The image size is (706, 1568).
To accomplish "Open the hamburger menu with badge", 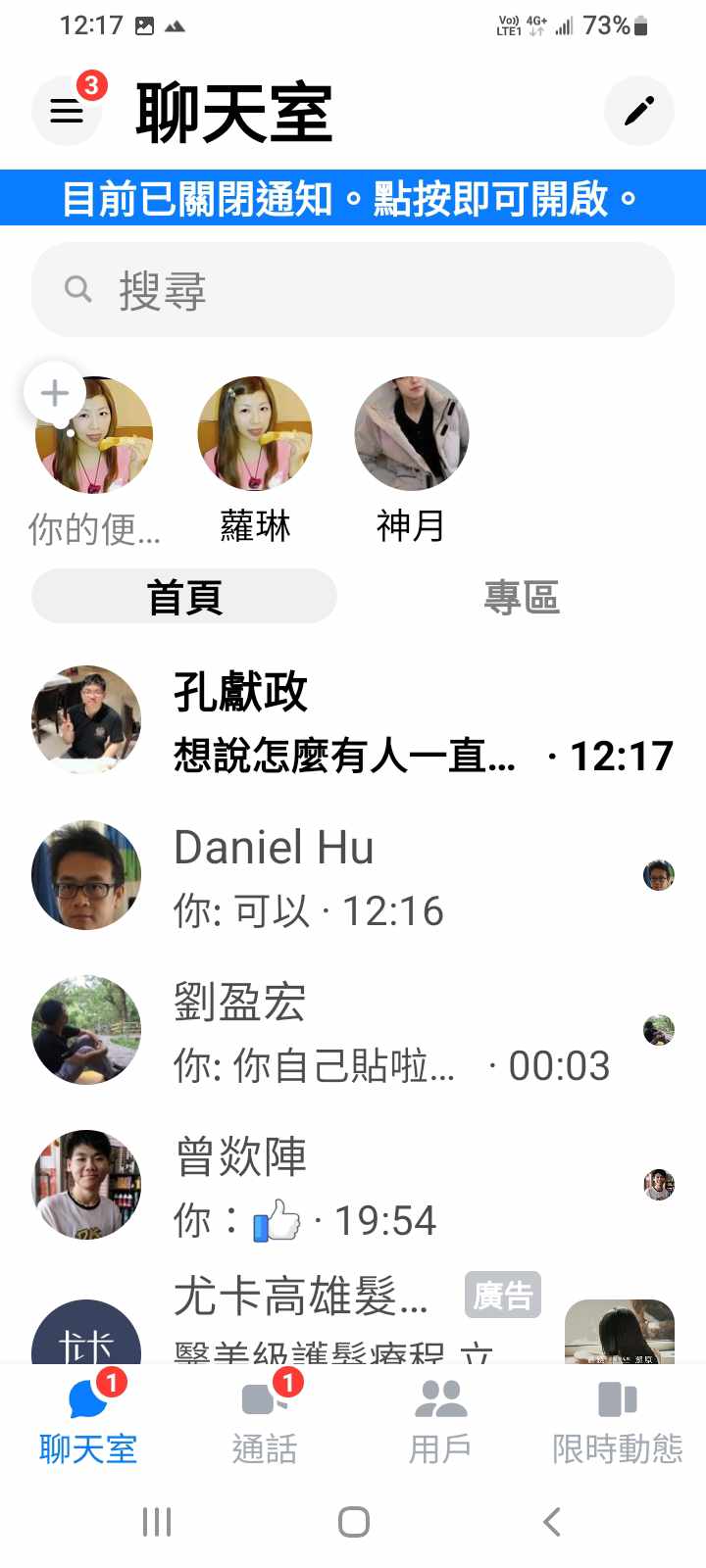I will pyautogui.click(x=67, y=111).
